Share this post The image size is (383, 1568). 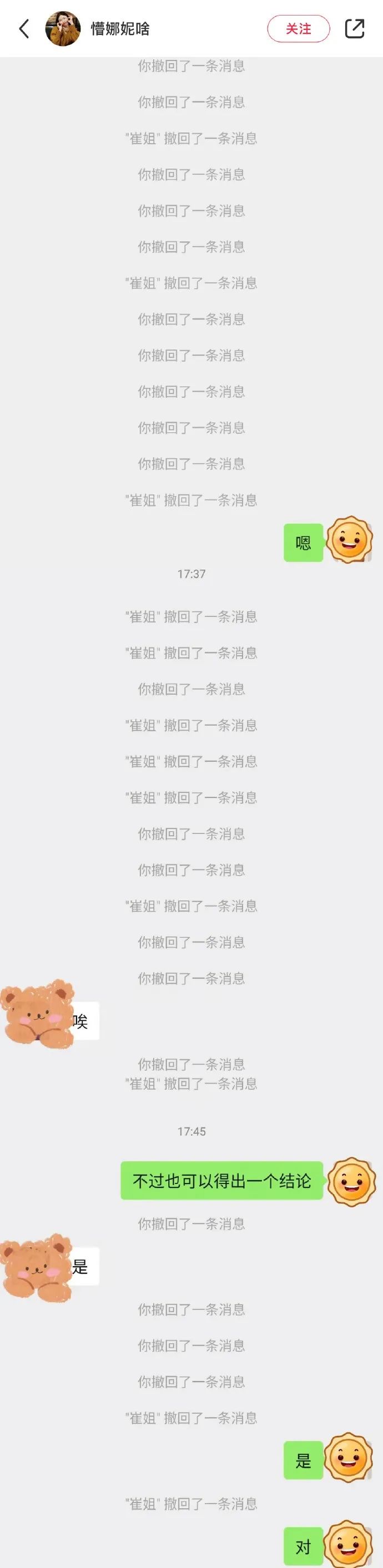click(354, 29)
